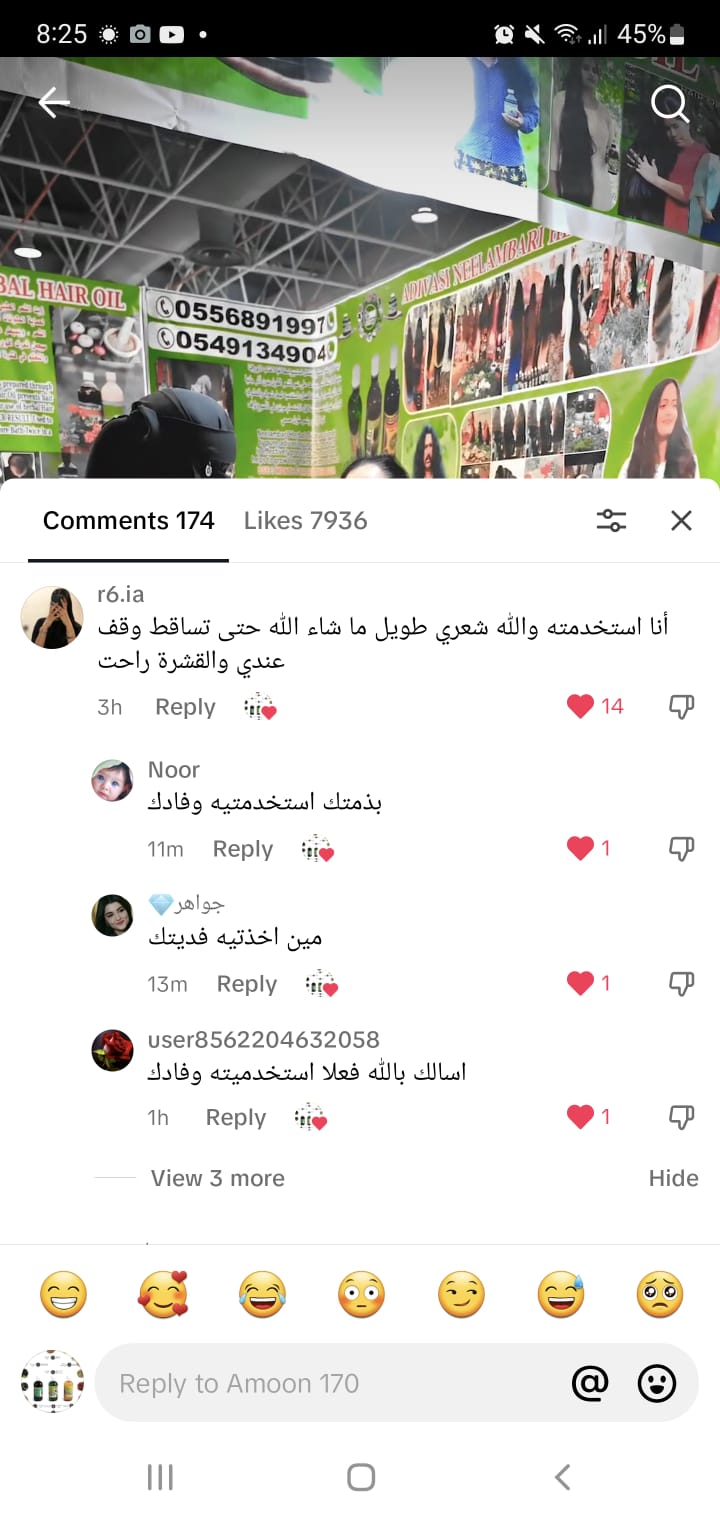Close the comments panel
Screen dimensions: 720x1520
681,521
